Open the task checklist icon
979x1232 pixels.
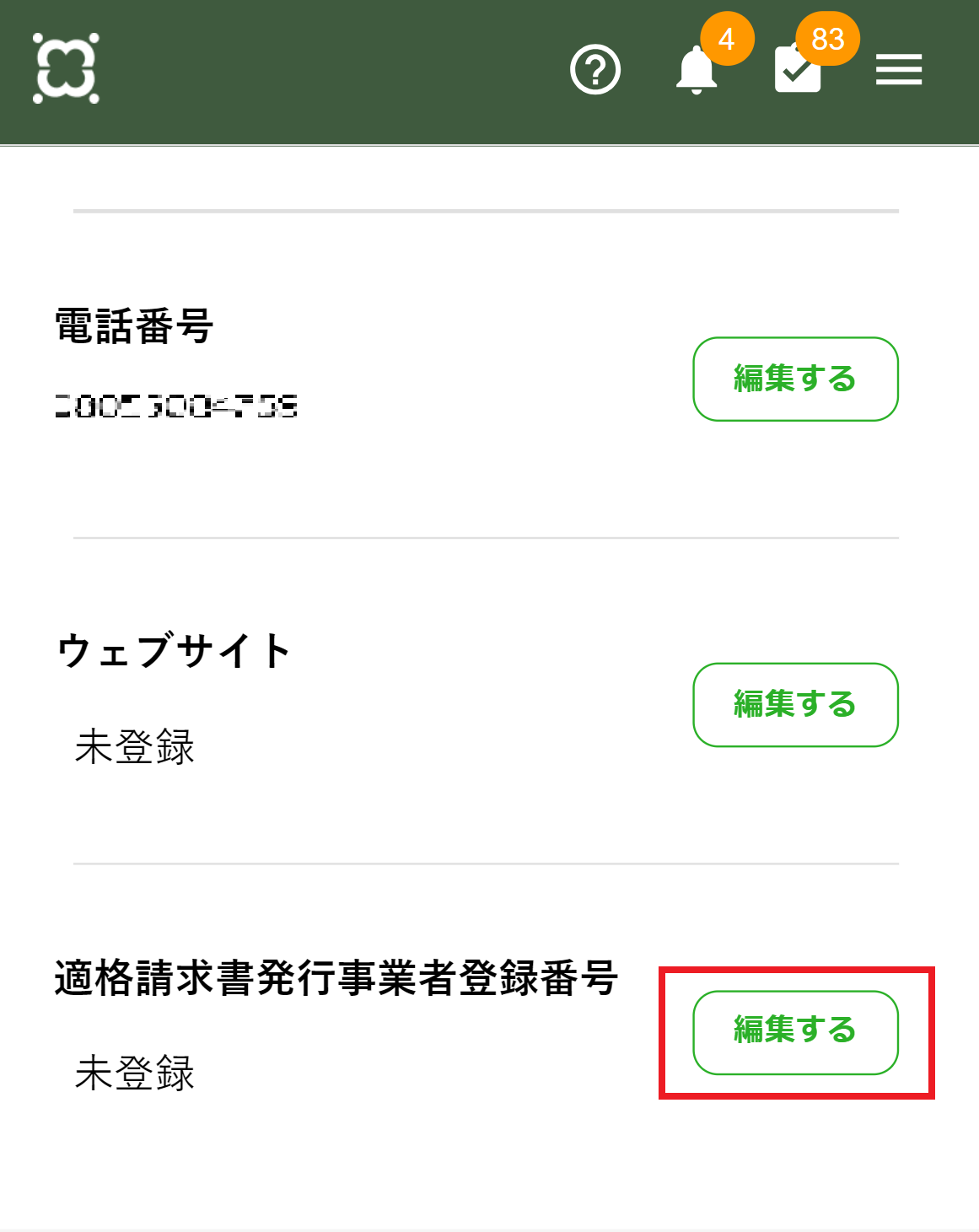click(798, 70)
